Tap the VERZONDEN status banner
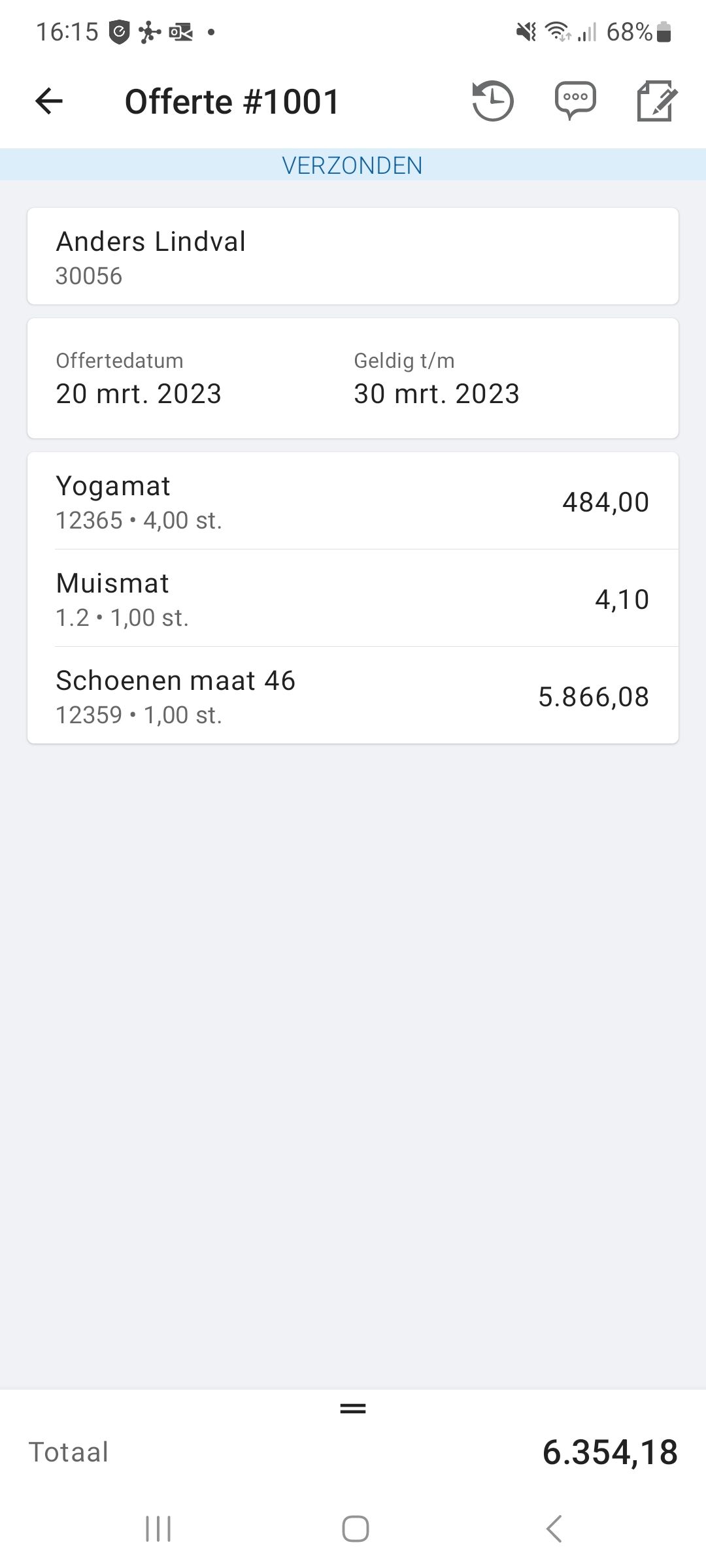The width and height of the screenshot is (706, 1568). [353, 165]
